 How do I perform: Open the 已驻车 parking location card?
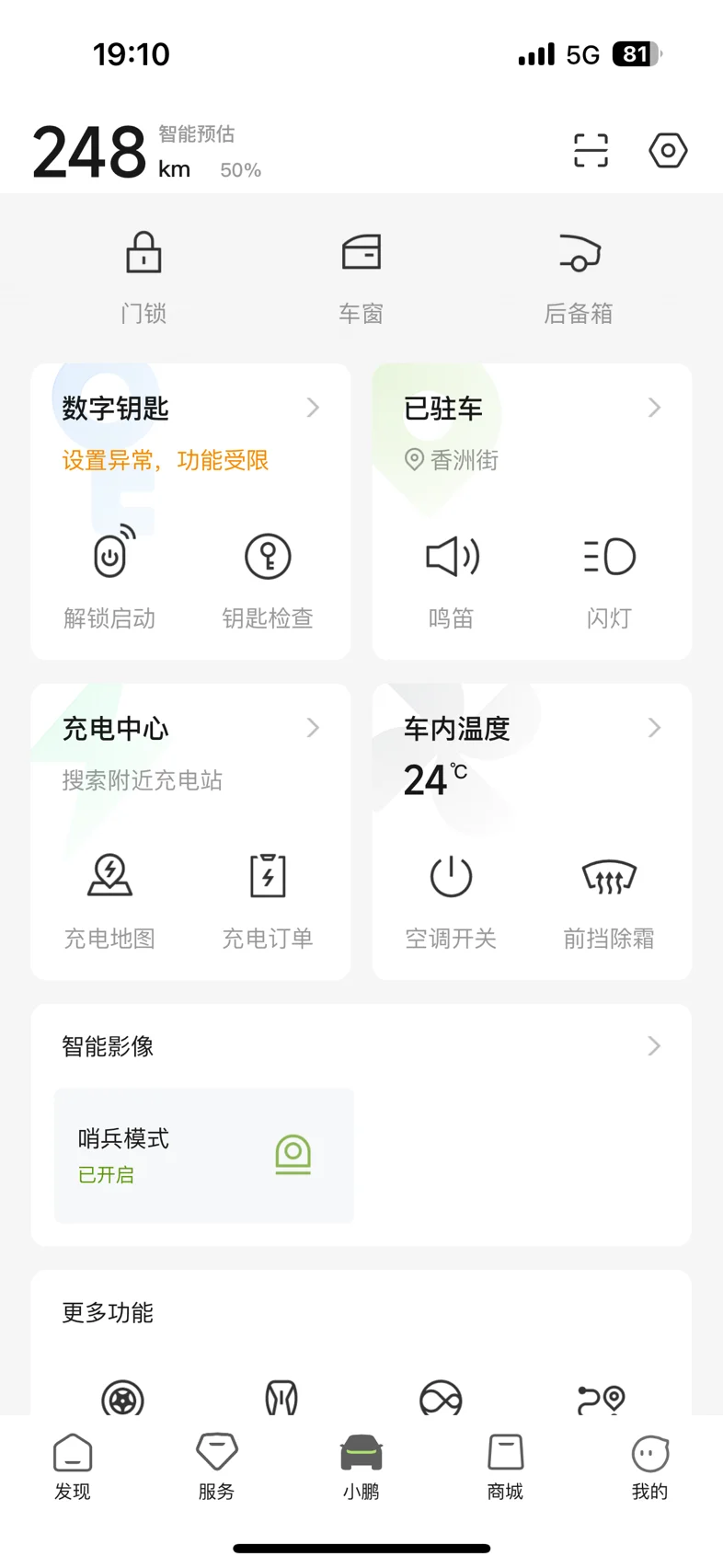tap(532, 408)
